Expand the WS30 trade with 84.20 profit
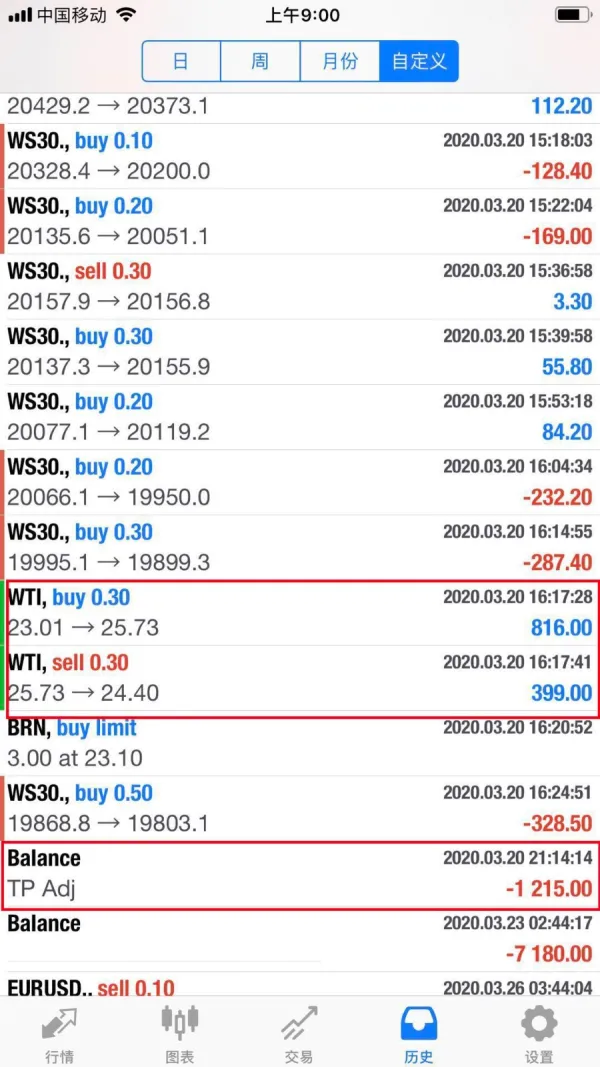The width and height of the screenshot is (600, 1067). point(300,417)
